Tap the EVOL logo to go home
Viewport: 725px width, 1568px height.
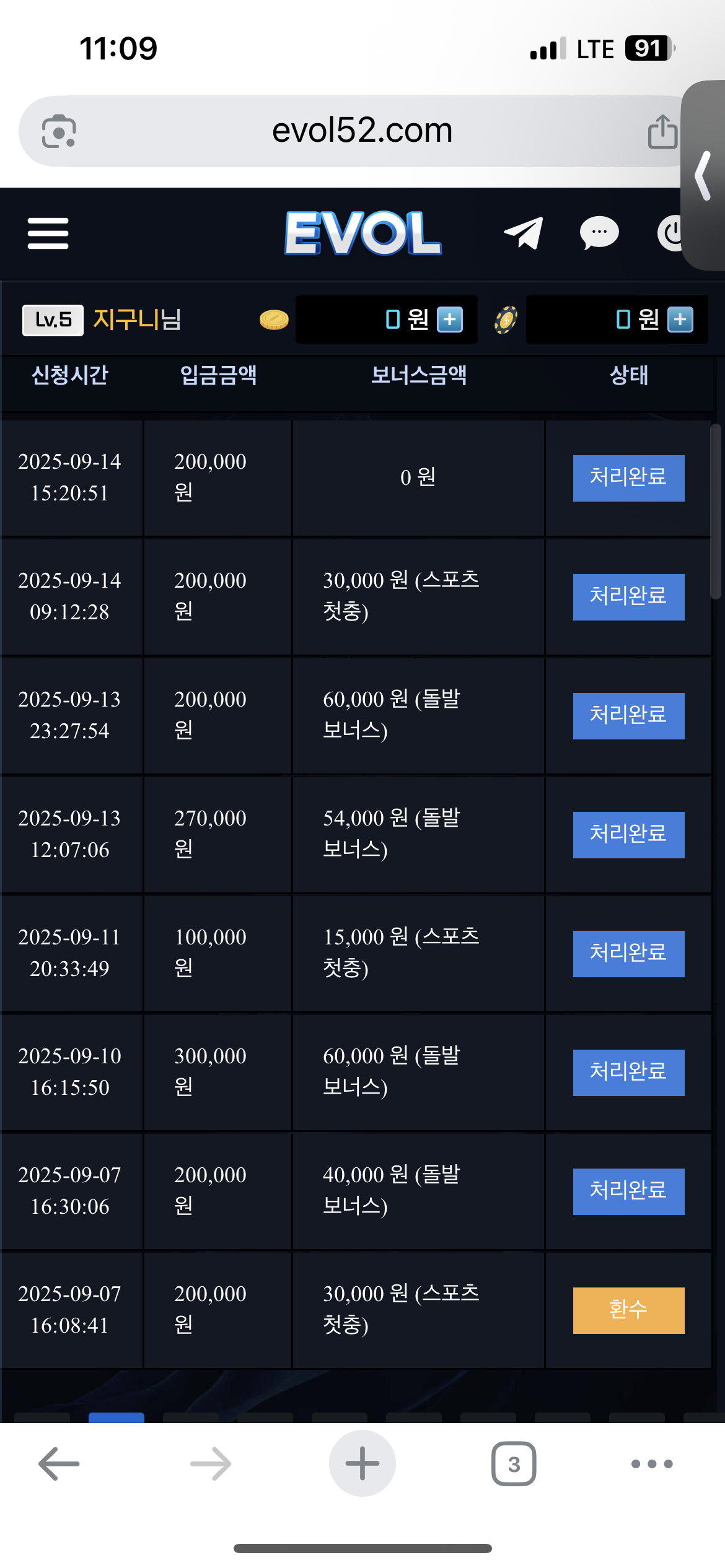tap(363, 233)
